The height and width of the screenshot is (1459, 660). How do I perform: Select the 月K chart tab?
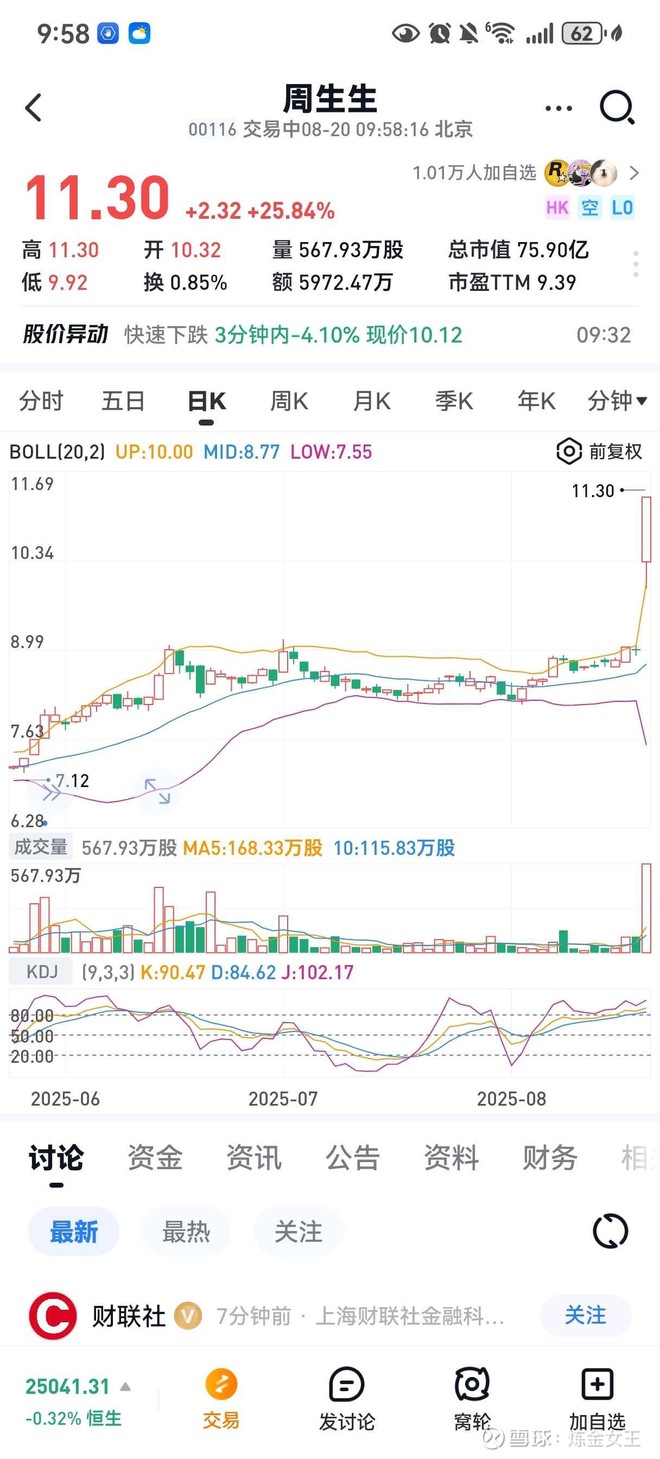pos(371,401)
